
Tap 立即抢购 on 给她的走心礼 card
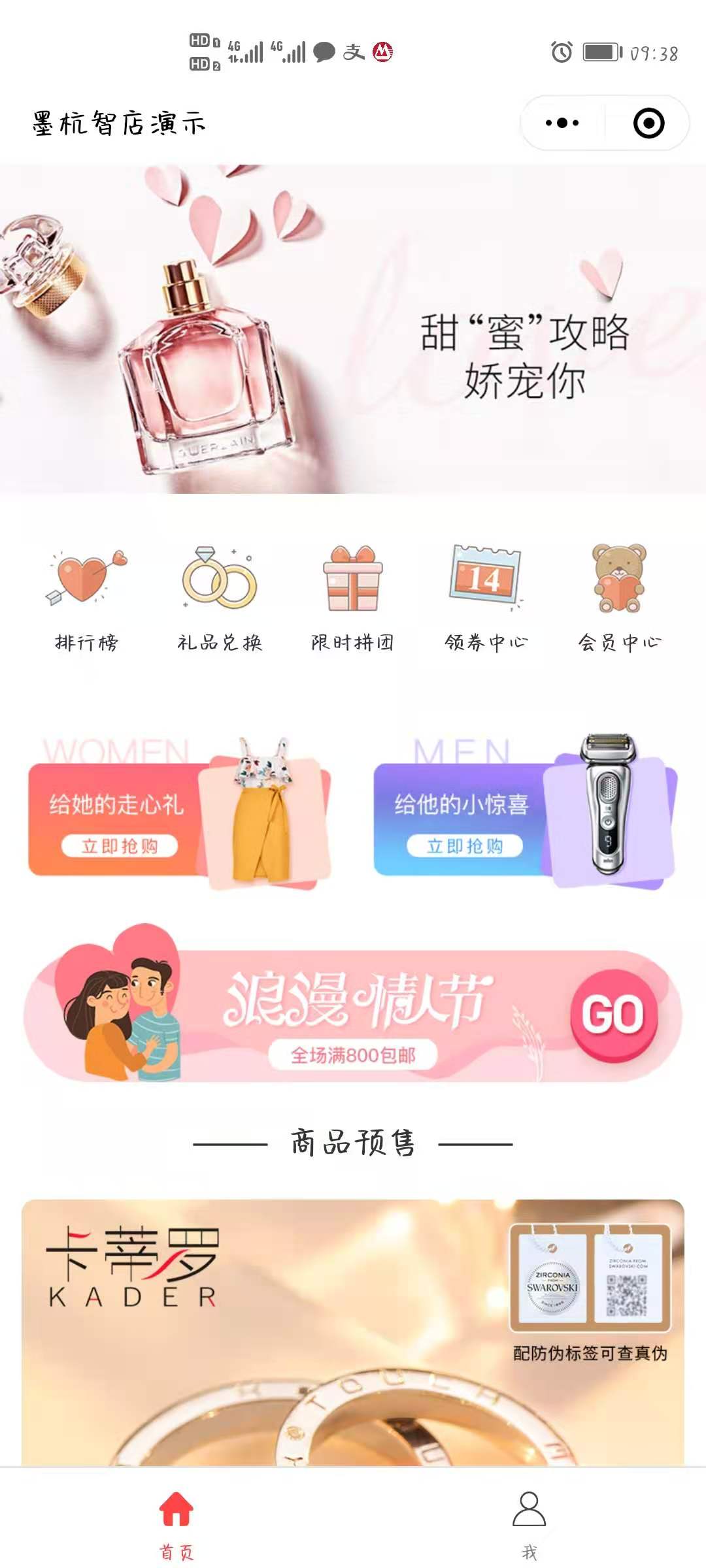click(120, 846)
